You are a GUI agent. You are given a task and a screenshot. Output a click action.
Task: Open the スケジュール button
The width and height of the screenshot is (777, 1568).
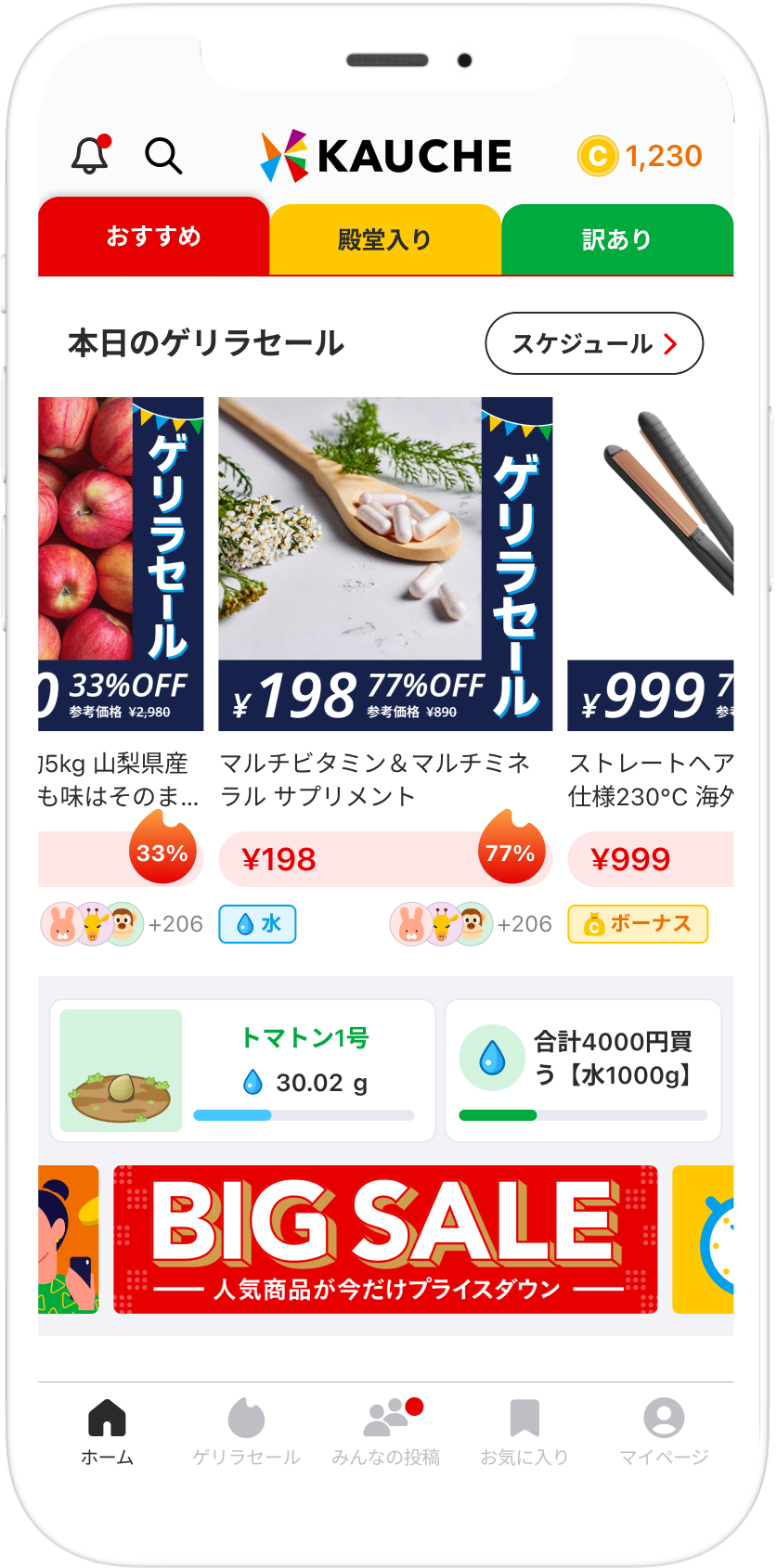(594, 343)
